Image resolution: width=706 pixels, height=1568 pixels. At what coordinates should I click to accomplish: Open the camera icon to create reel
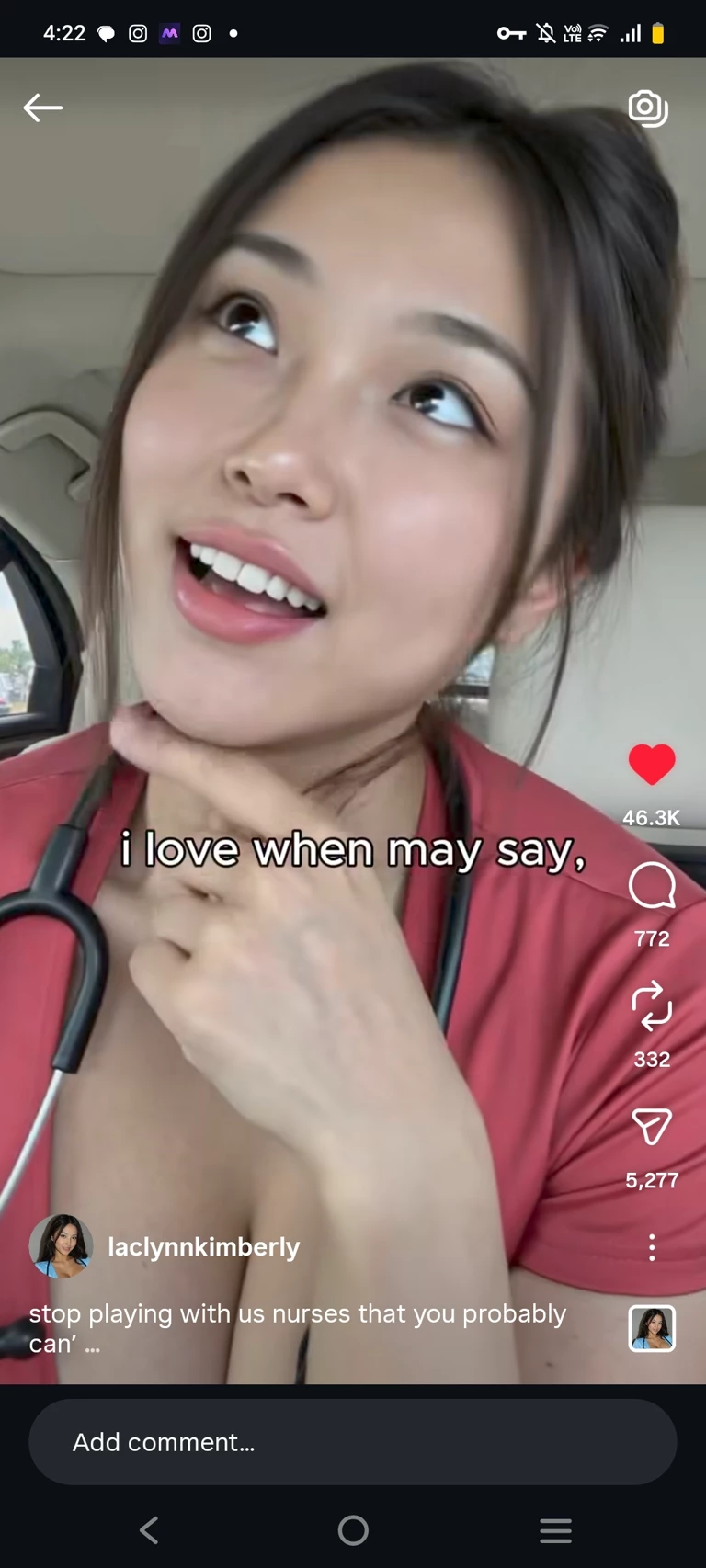[x=647, y=108]
